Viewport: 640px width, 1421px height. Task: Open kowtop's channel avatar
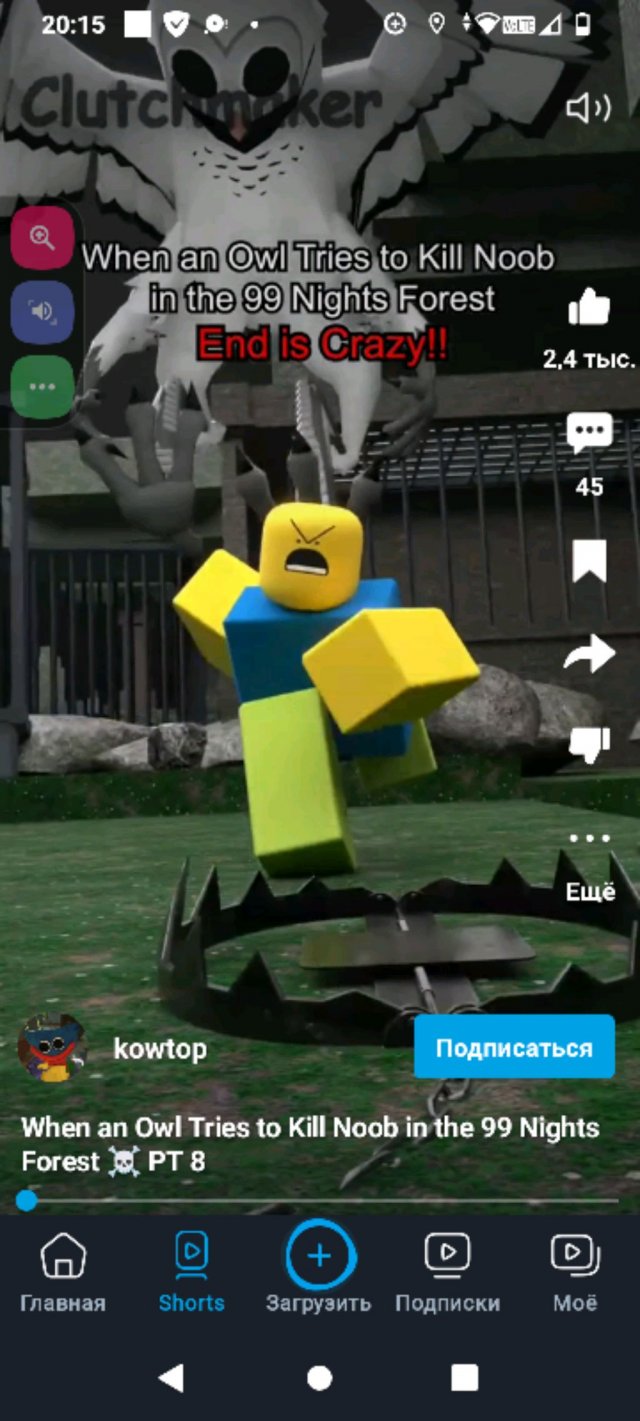(52, 1048)
